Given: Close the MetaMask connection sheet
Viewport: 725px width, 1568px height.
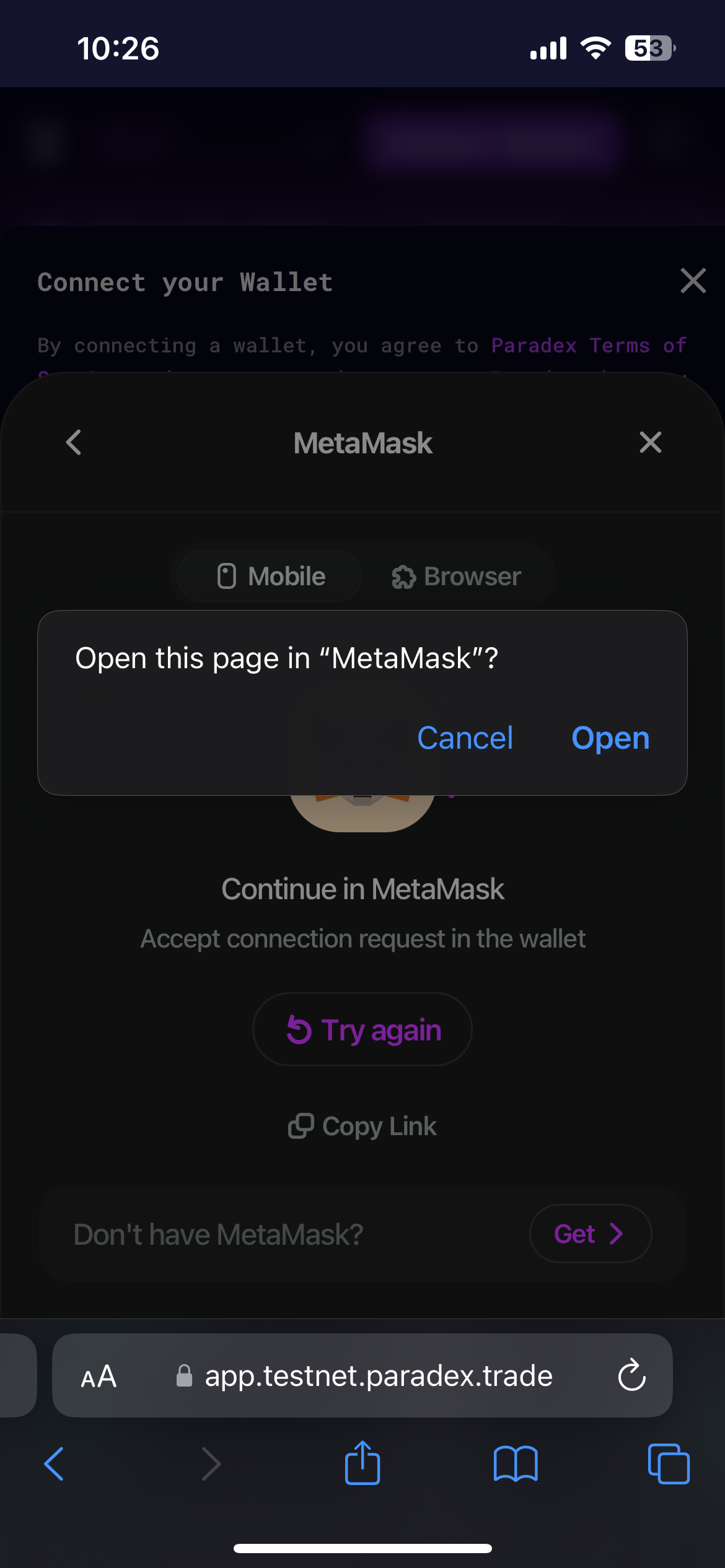Looking at the screenshot, I should tap(650, 442).
